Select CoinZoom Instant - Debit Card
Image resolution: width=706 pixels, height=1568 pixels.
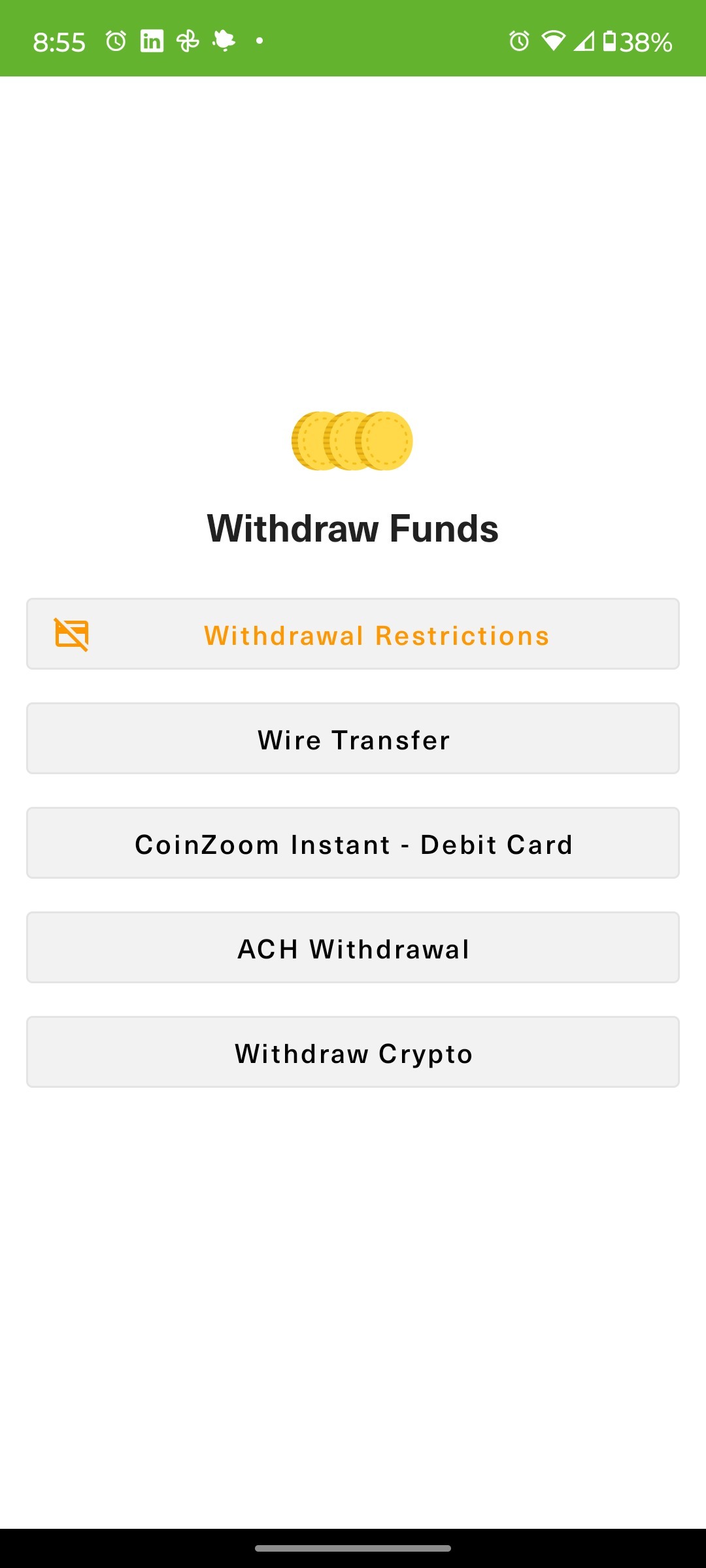click(353, 843)
